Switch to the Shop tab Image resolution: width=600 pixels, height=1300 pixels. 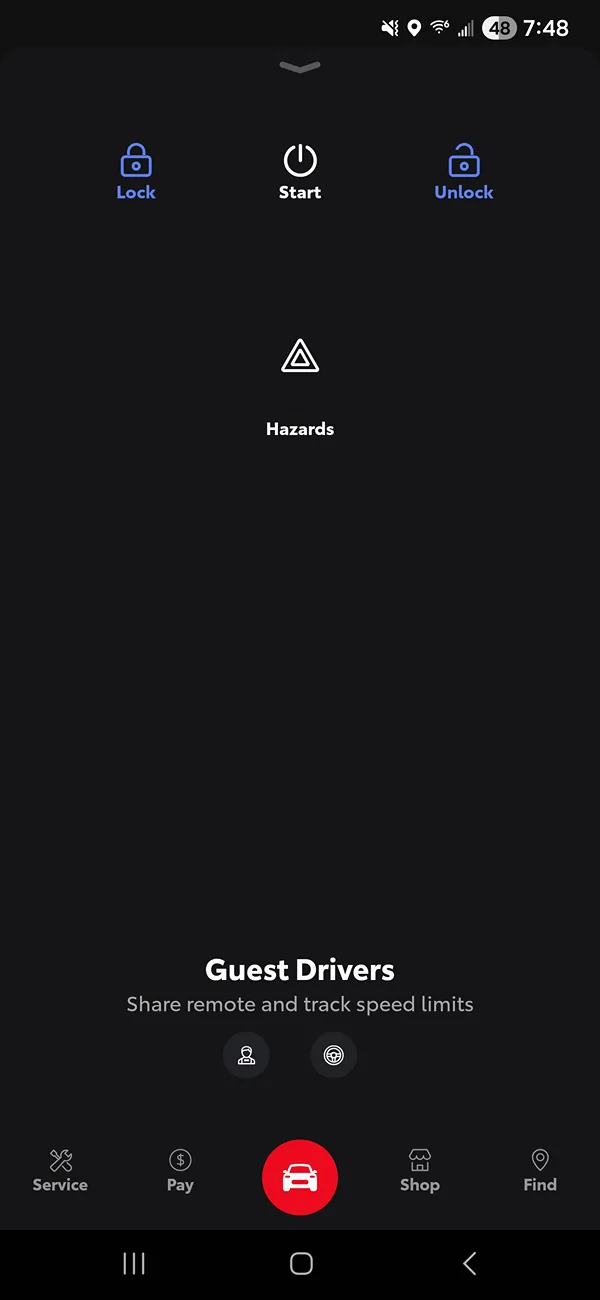(x=420, y=1170)
